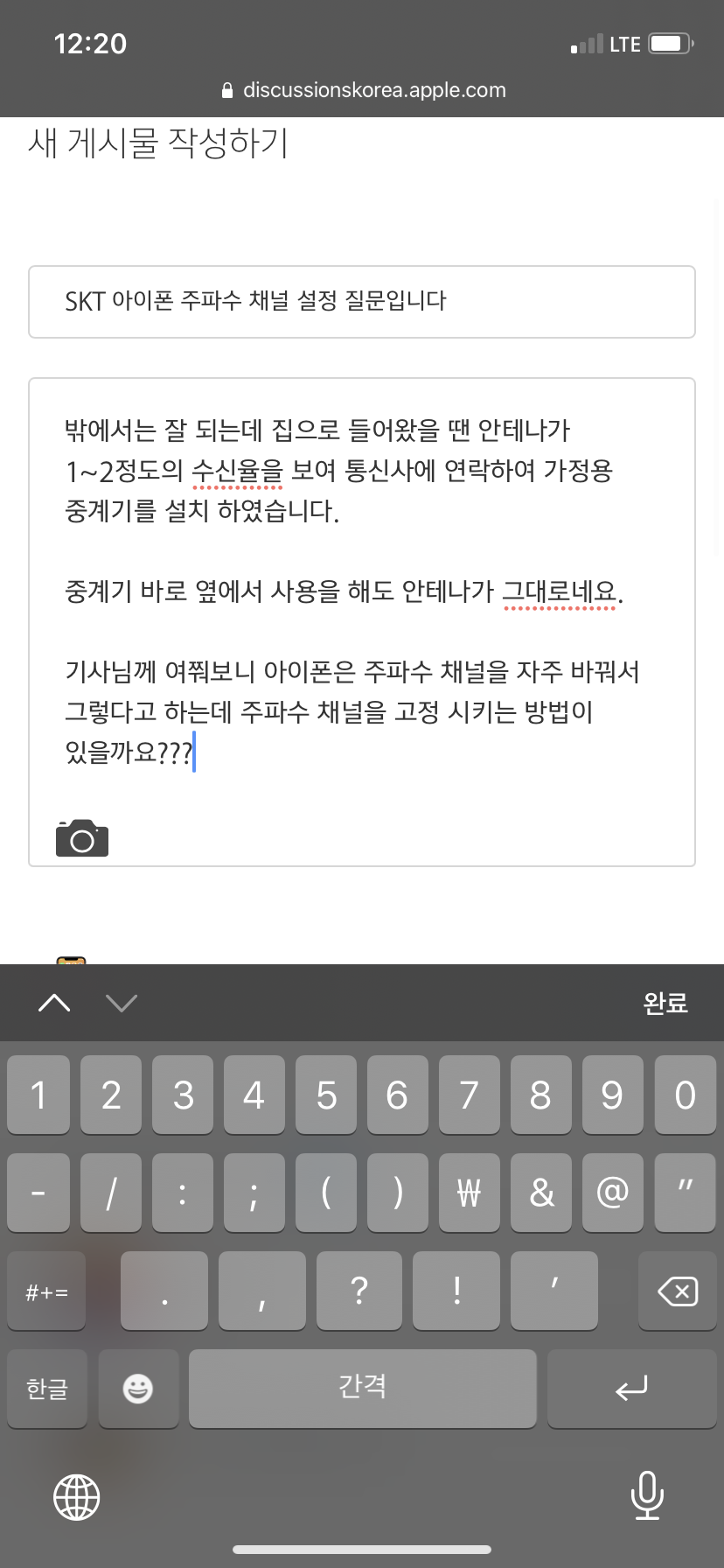Viewport: 724px width, 1568px height.
Task: Tap the return key
Action: point(631,1389)
